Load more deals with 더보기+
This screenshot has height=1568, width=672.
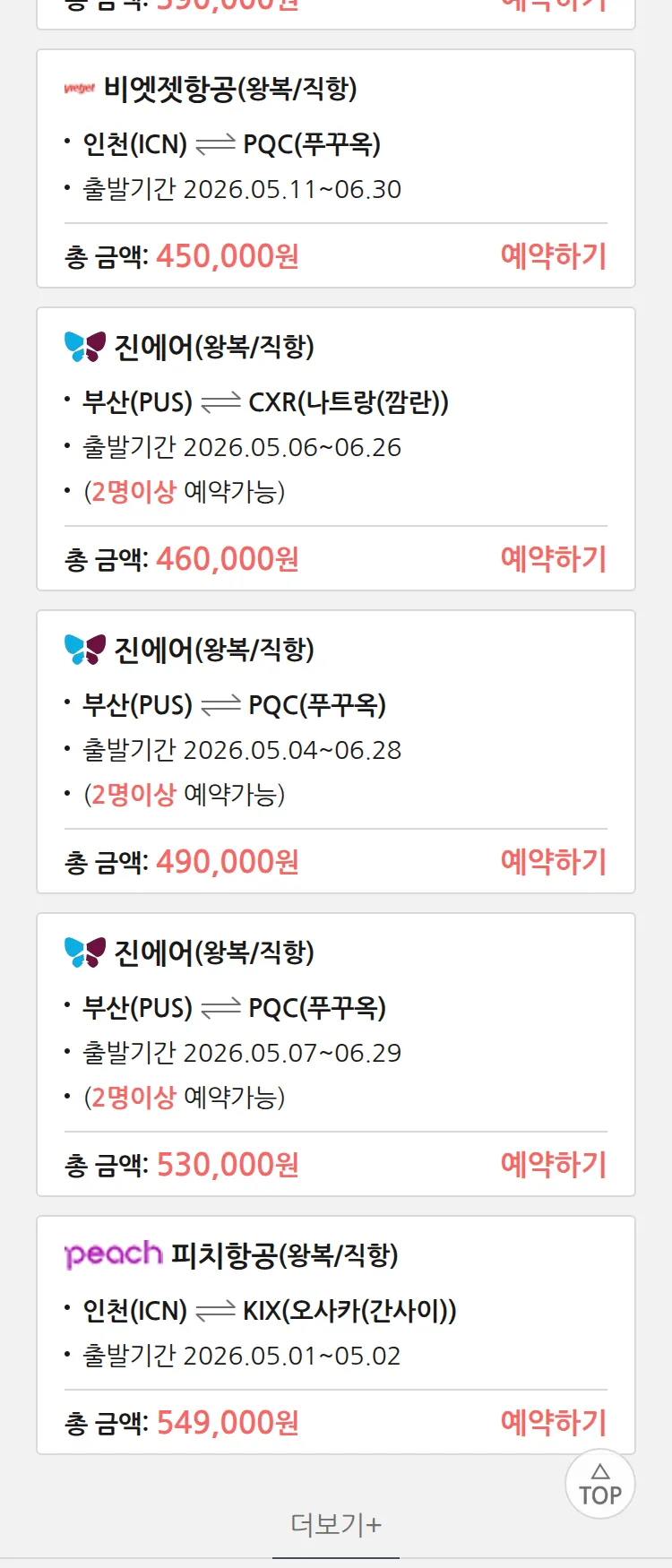336,1524
